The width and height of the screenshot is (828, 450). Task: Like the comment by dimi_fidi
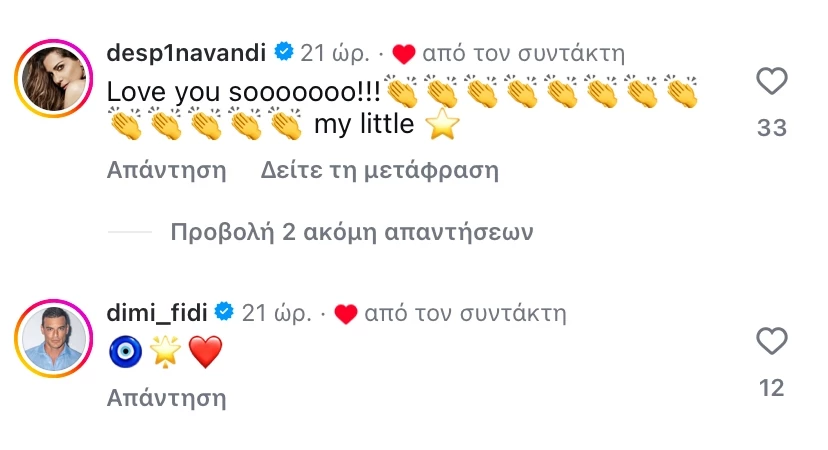pyautogui.click(x=771, y=343)
